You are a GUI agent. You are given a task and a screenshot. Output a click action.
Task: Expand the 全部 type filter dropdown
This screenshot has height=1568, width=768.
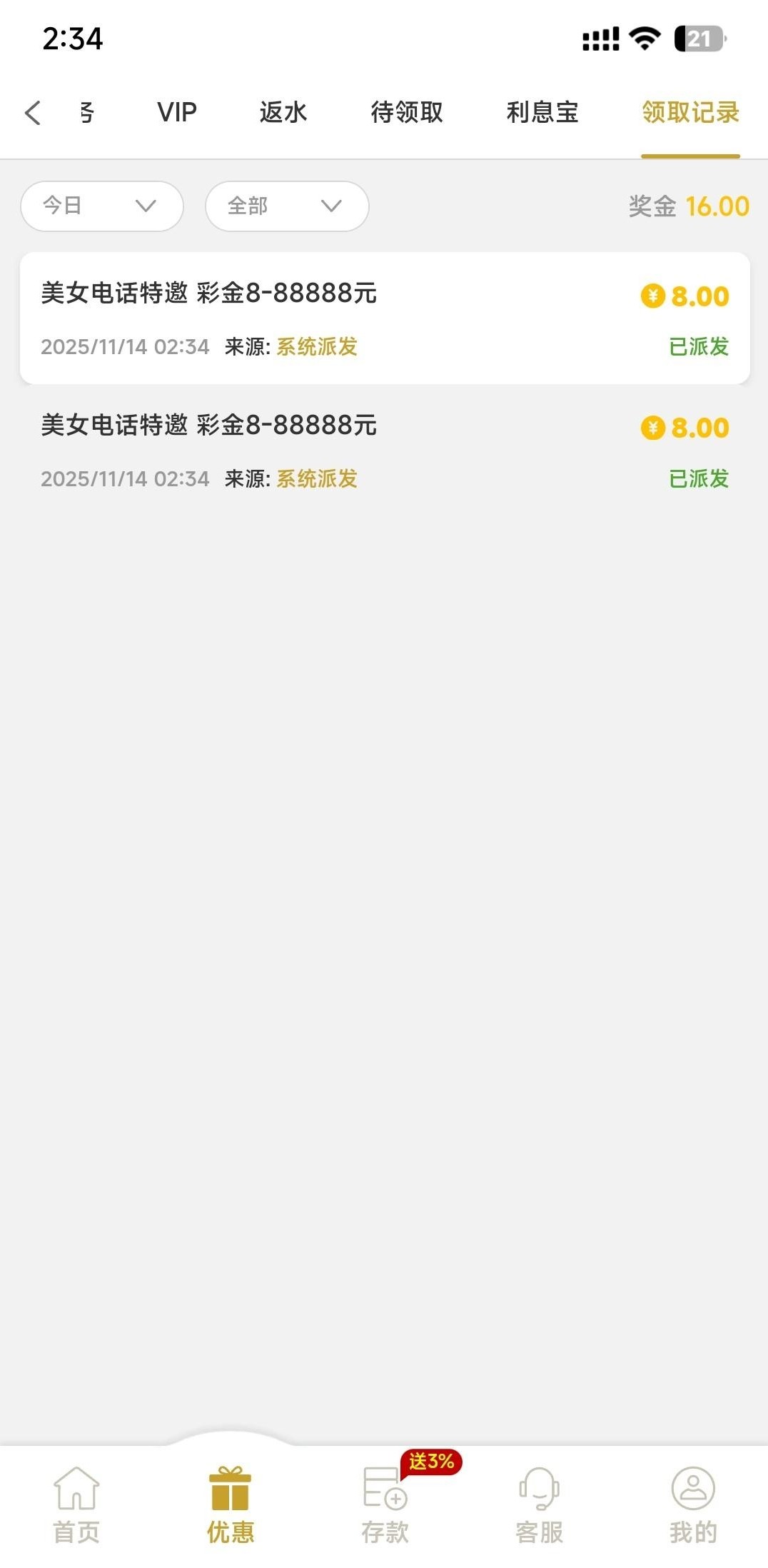pyautogui.click(x=287, y=206)
